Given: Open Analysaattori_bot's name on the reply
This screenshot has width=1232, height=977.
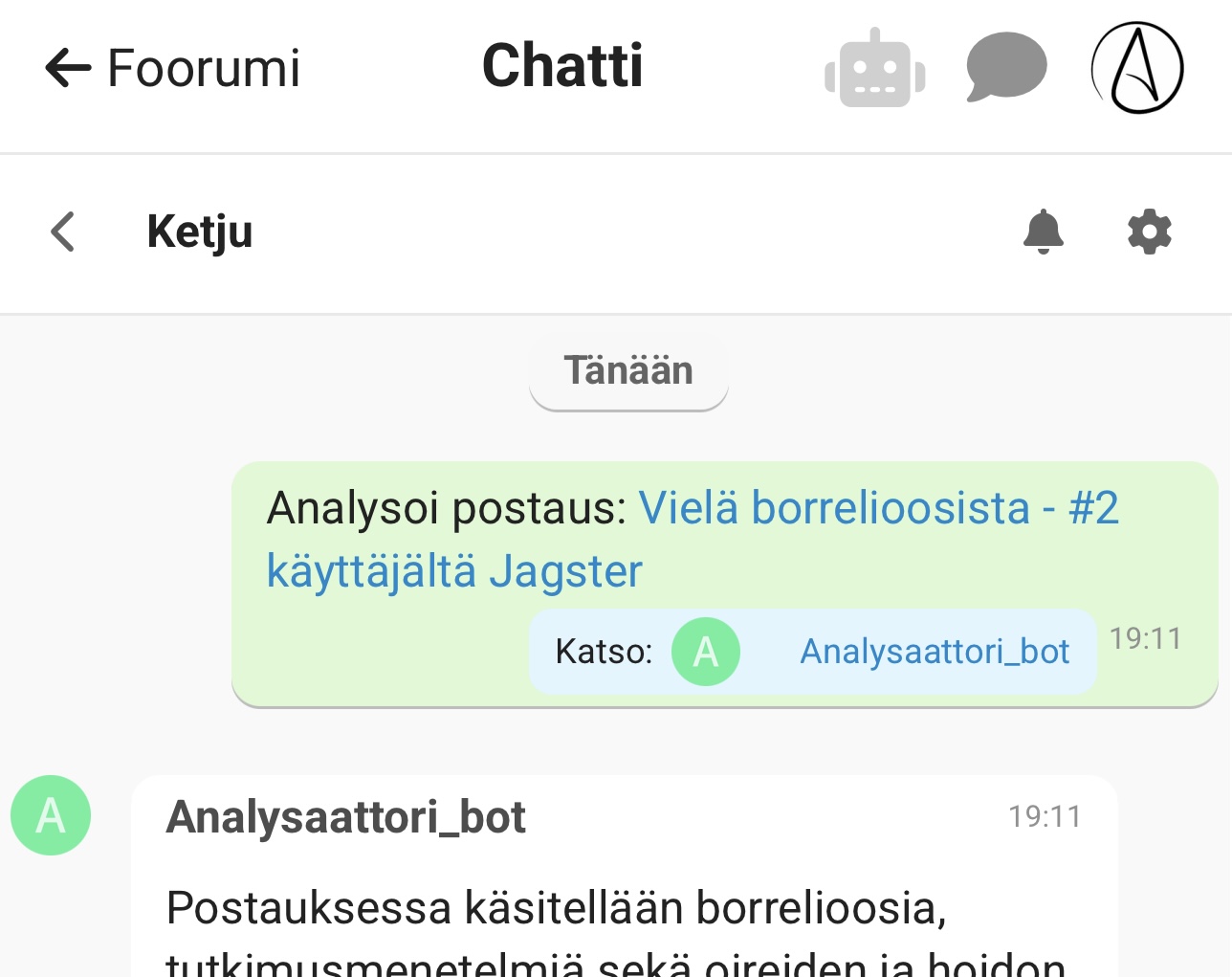Looking at the screenshot, I should pos(345,817).
